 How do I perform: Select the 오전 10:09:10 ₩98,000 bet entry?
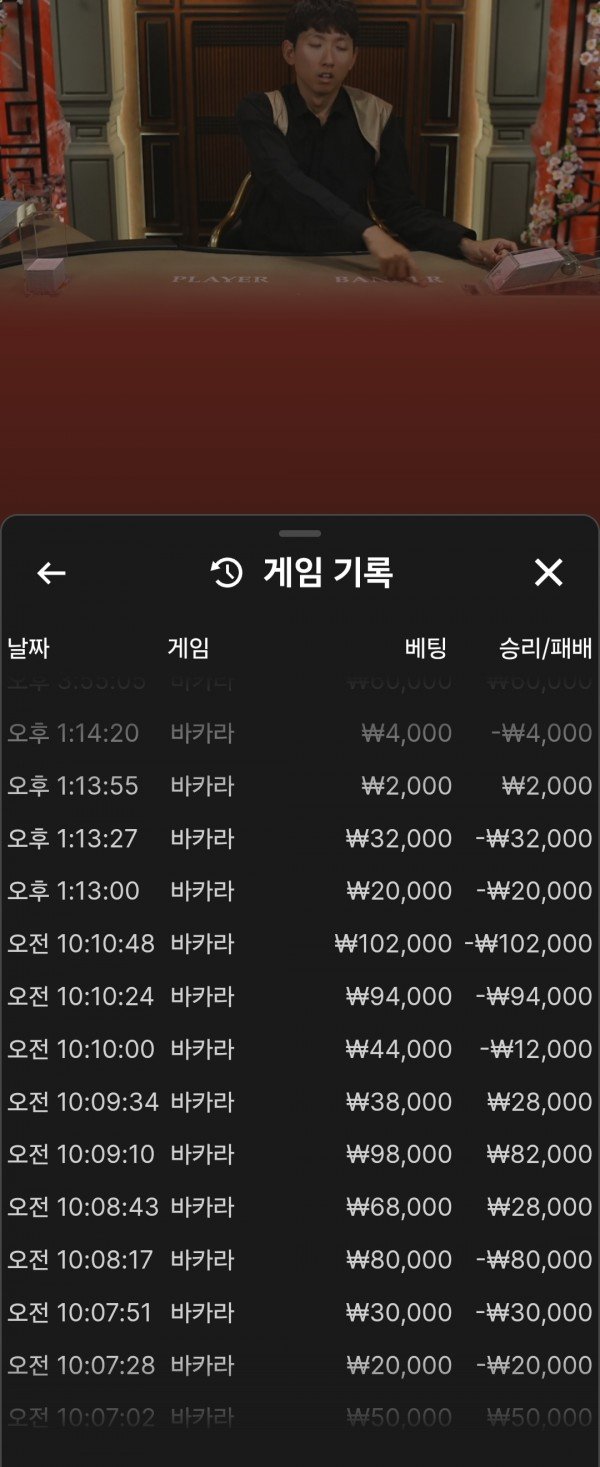coord(300,1154)
